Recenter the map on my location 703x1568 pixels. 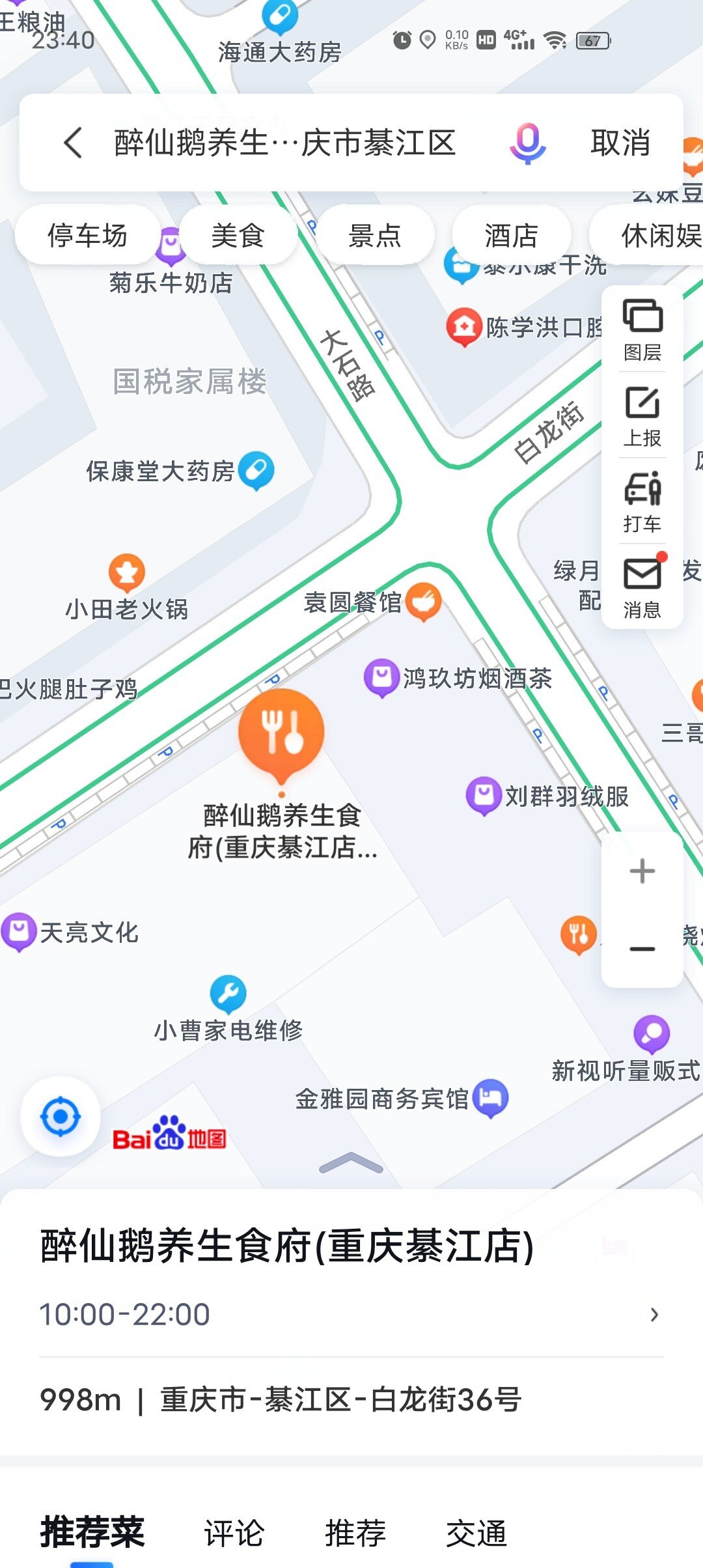61,1117
